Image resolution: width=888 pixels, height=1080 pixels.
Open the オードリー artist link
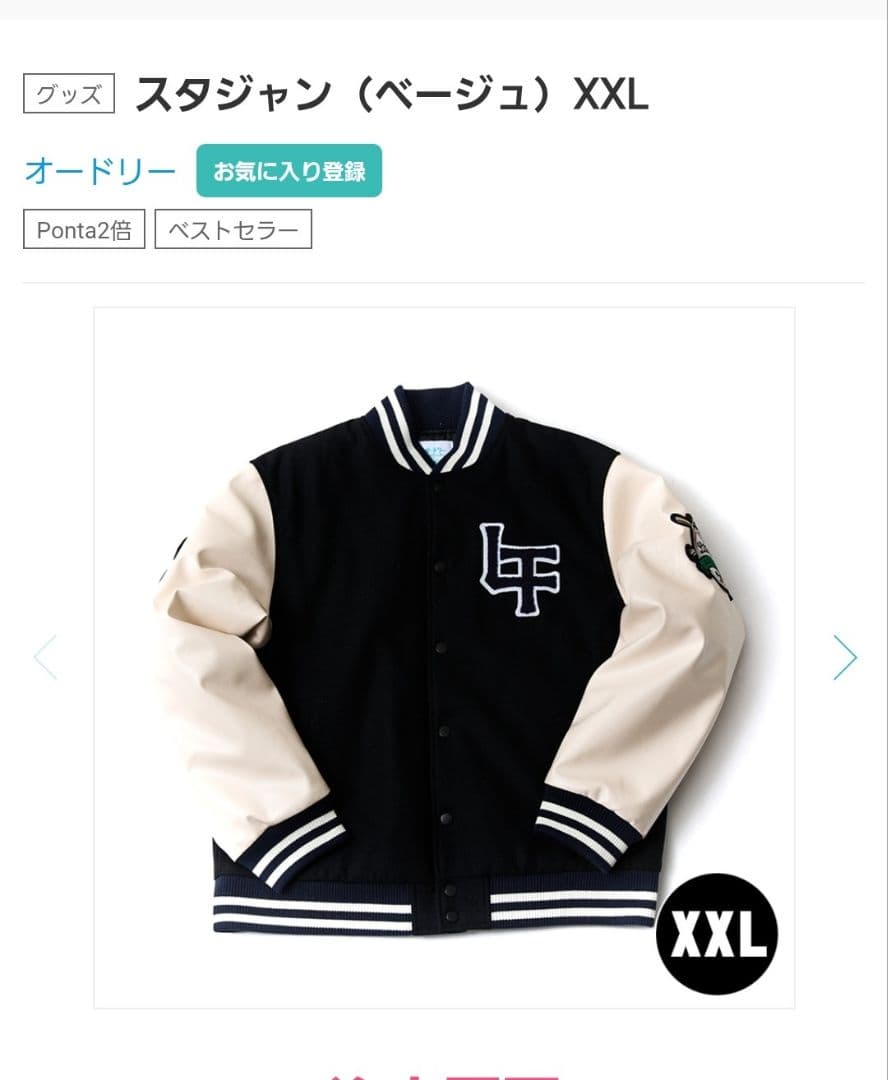point(100,171)
